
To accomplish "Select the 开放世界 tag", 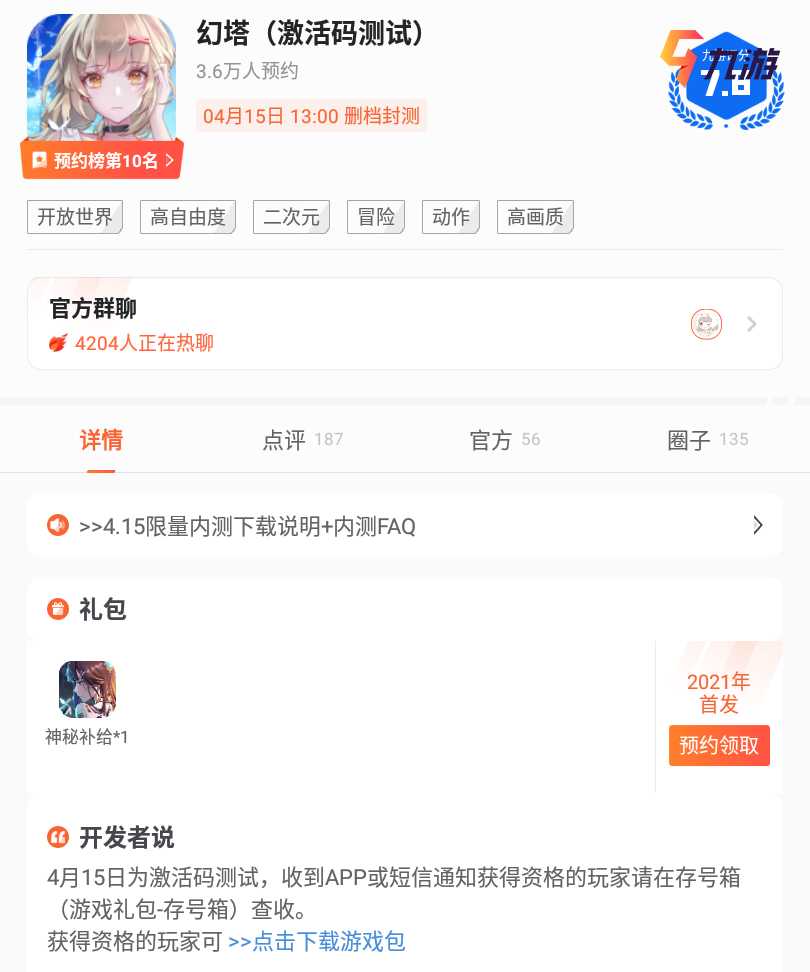I will coord(75,217).
